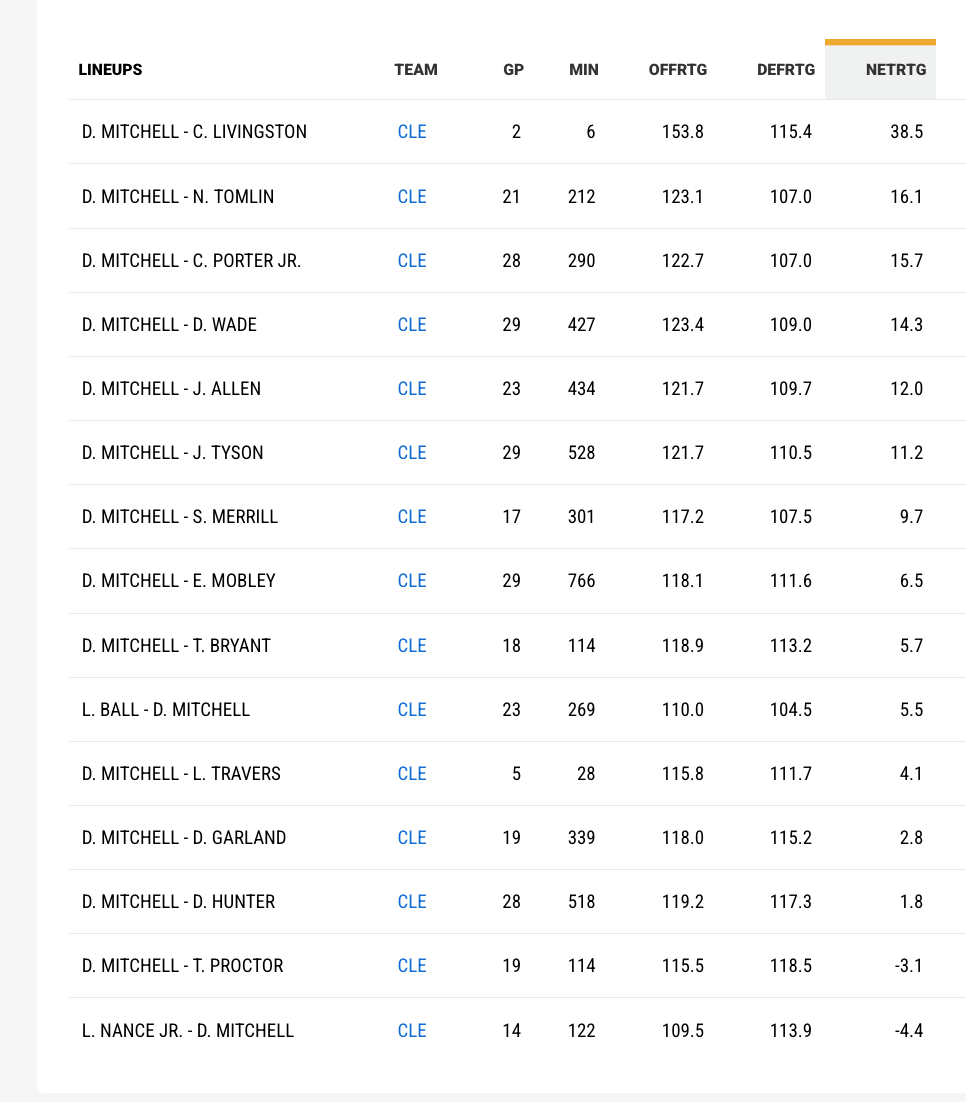
Task: Open CLE link in the Mitchell - Allen row
Action: coord(412,389)
